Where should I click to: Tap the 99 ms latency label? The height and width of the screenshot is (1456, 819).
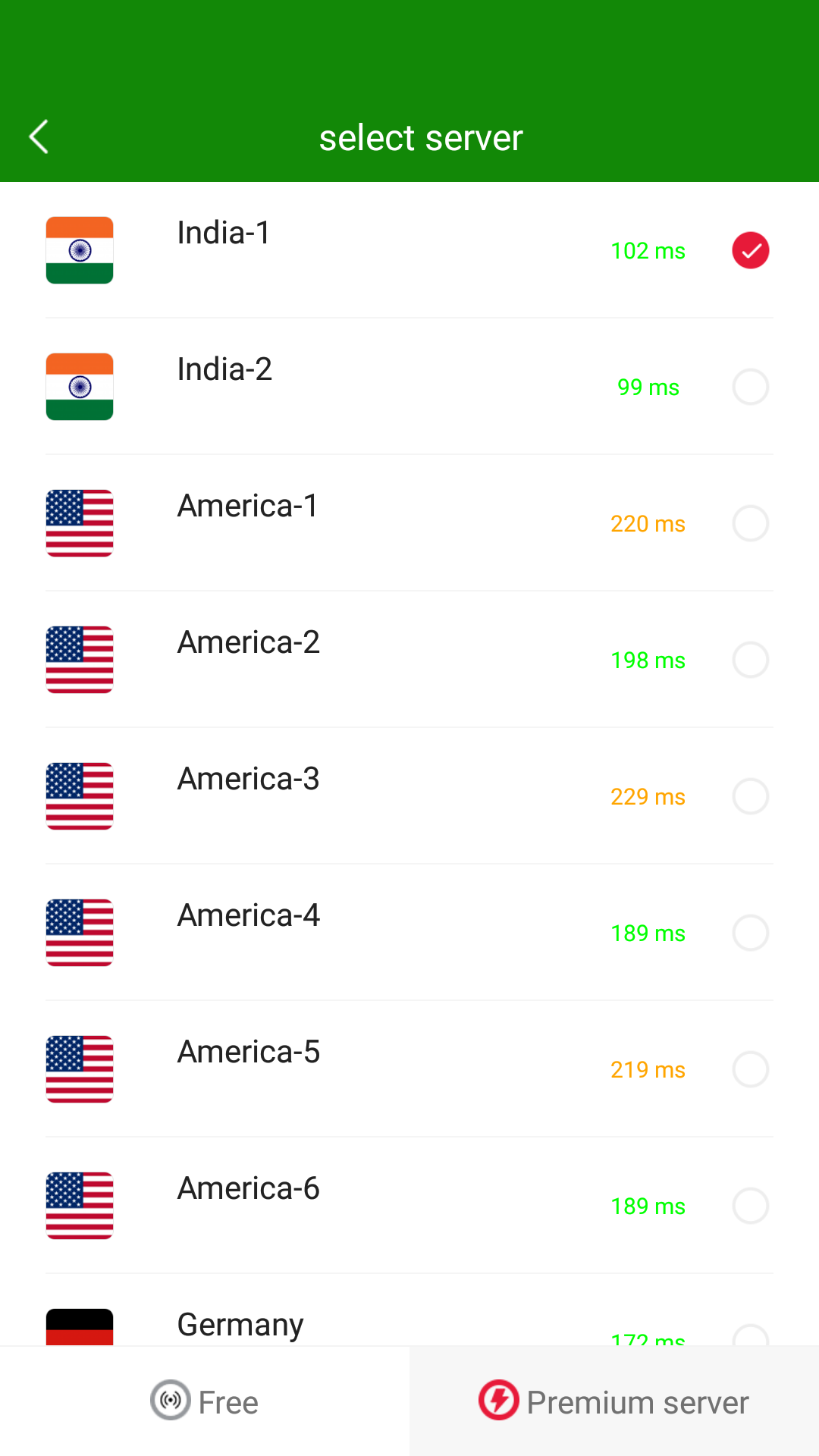tap(647, 387)
